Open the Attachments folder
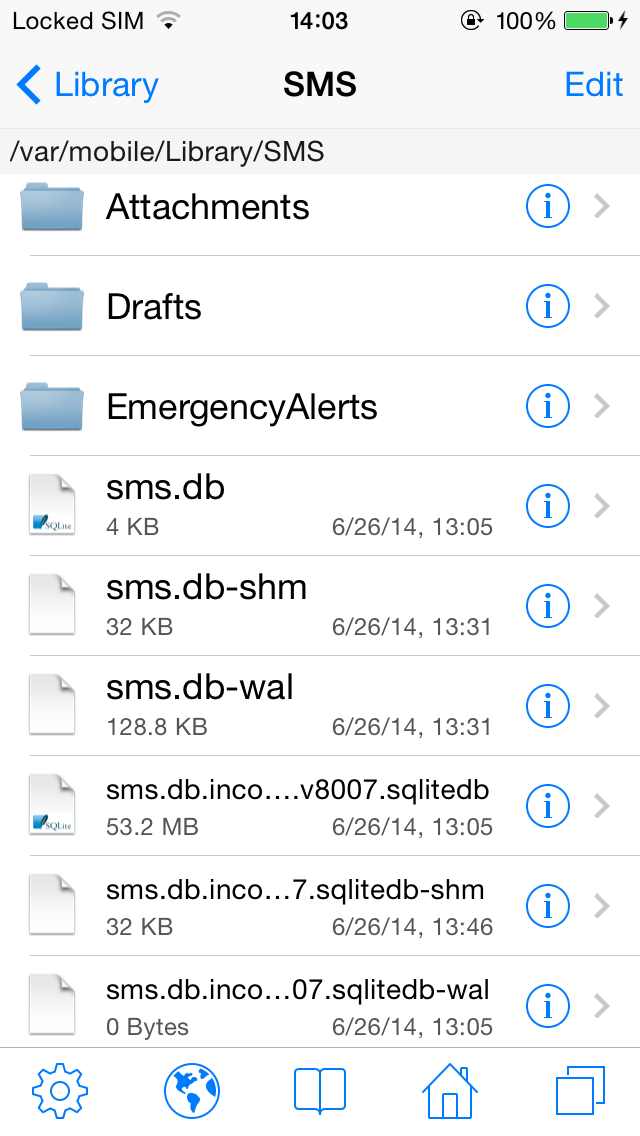Viewport: 640px width, 1136px height. click(x=320, y=206)
